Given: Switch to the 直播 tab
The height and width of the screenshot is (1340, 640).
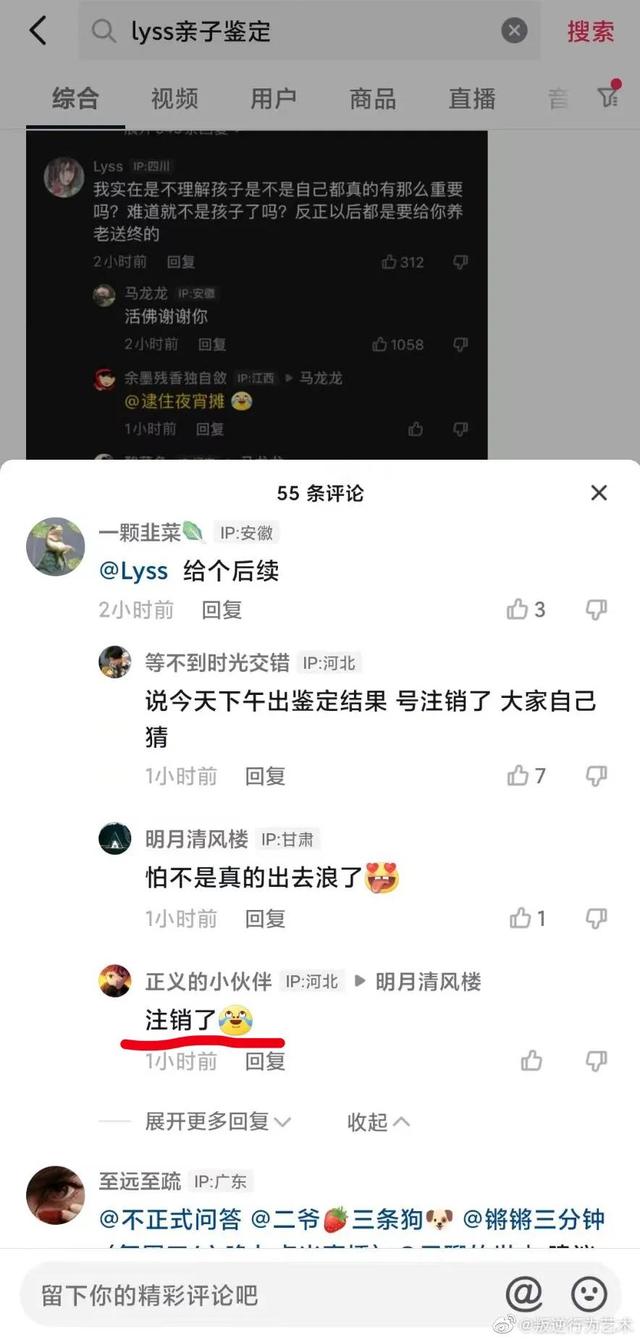Looking at the screenshot, I should [x=472, y=98].
